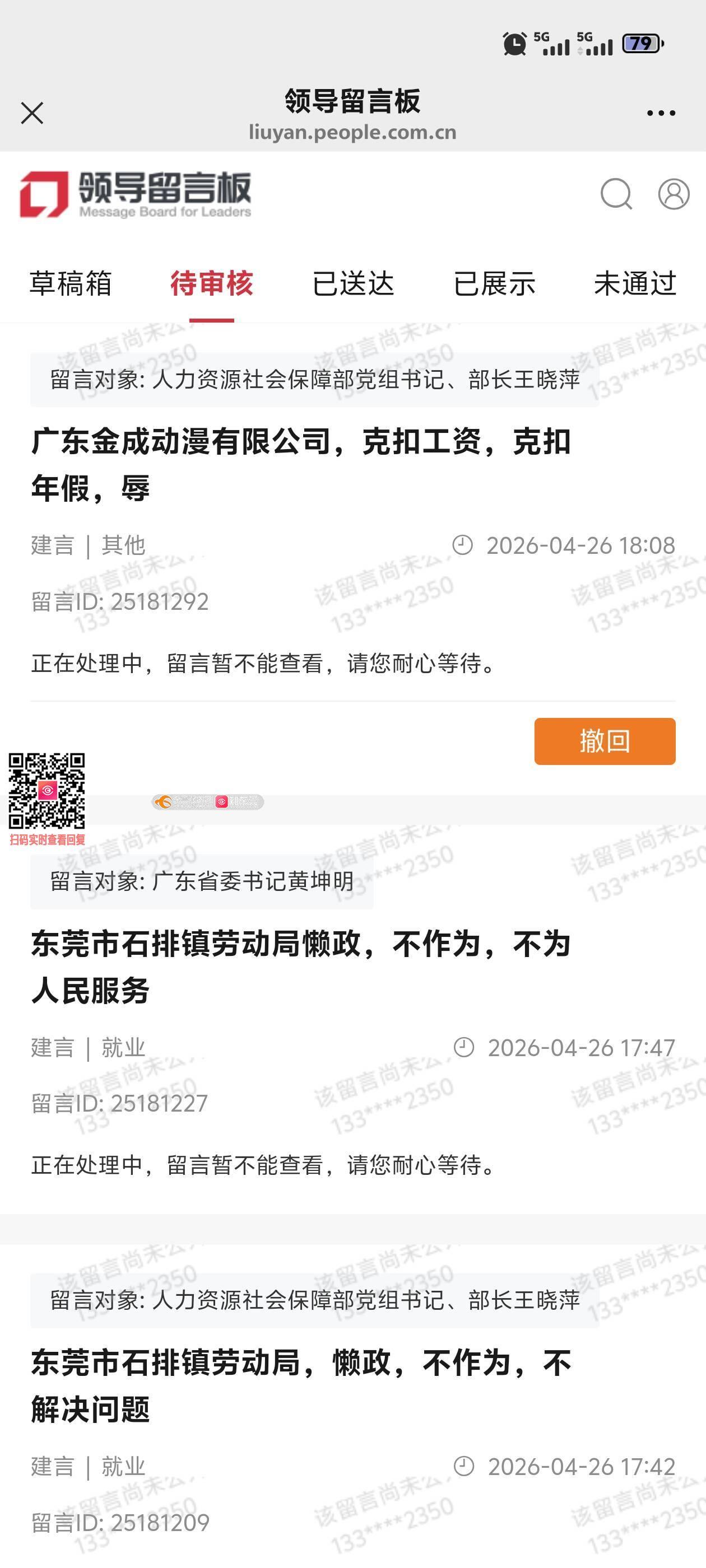Open the 广东金成动漫有限公司 message
Viewport: 706px width, 1568px height.
301,464
